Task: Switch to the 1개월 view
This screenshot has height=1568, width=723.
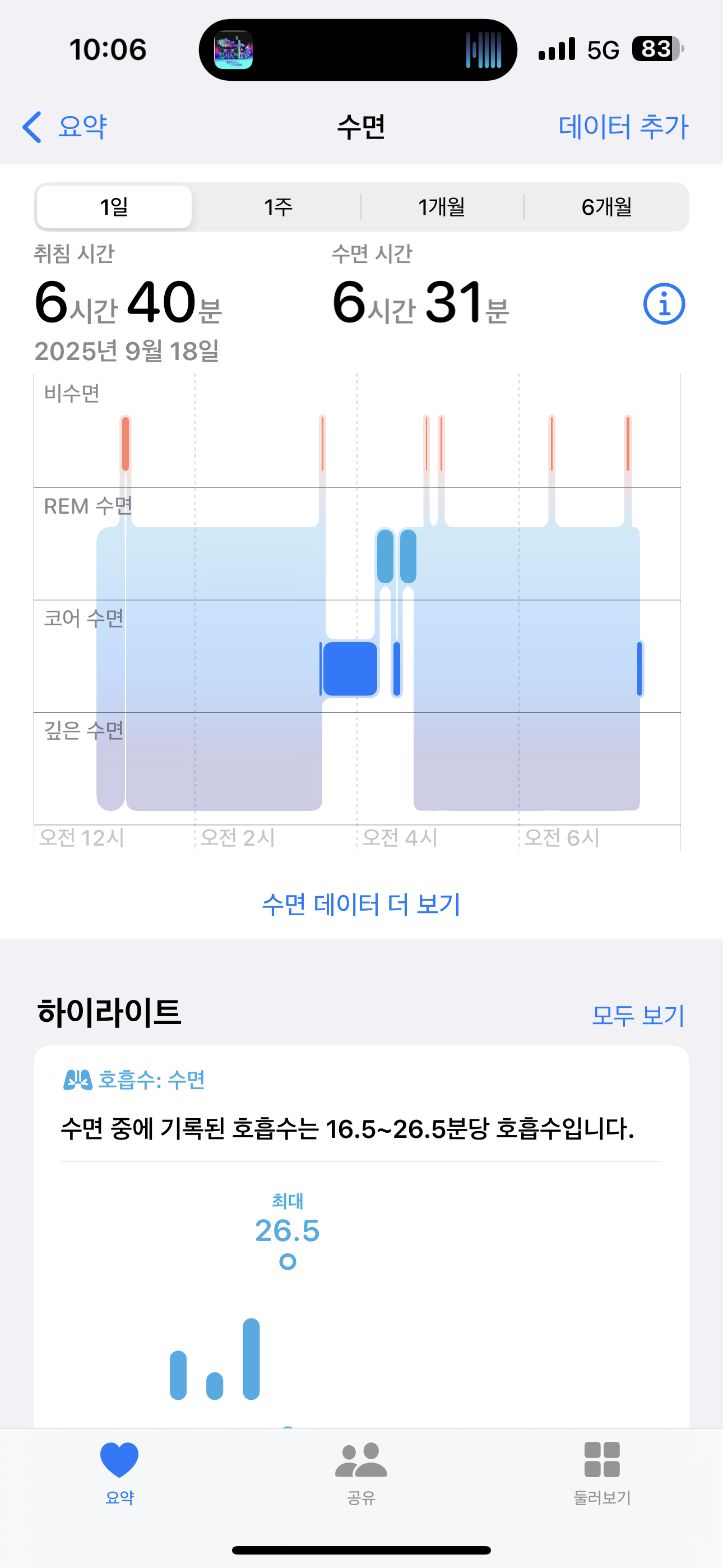Action: click(442, 207)
